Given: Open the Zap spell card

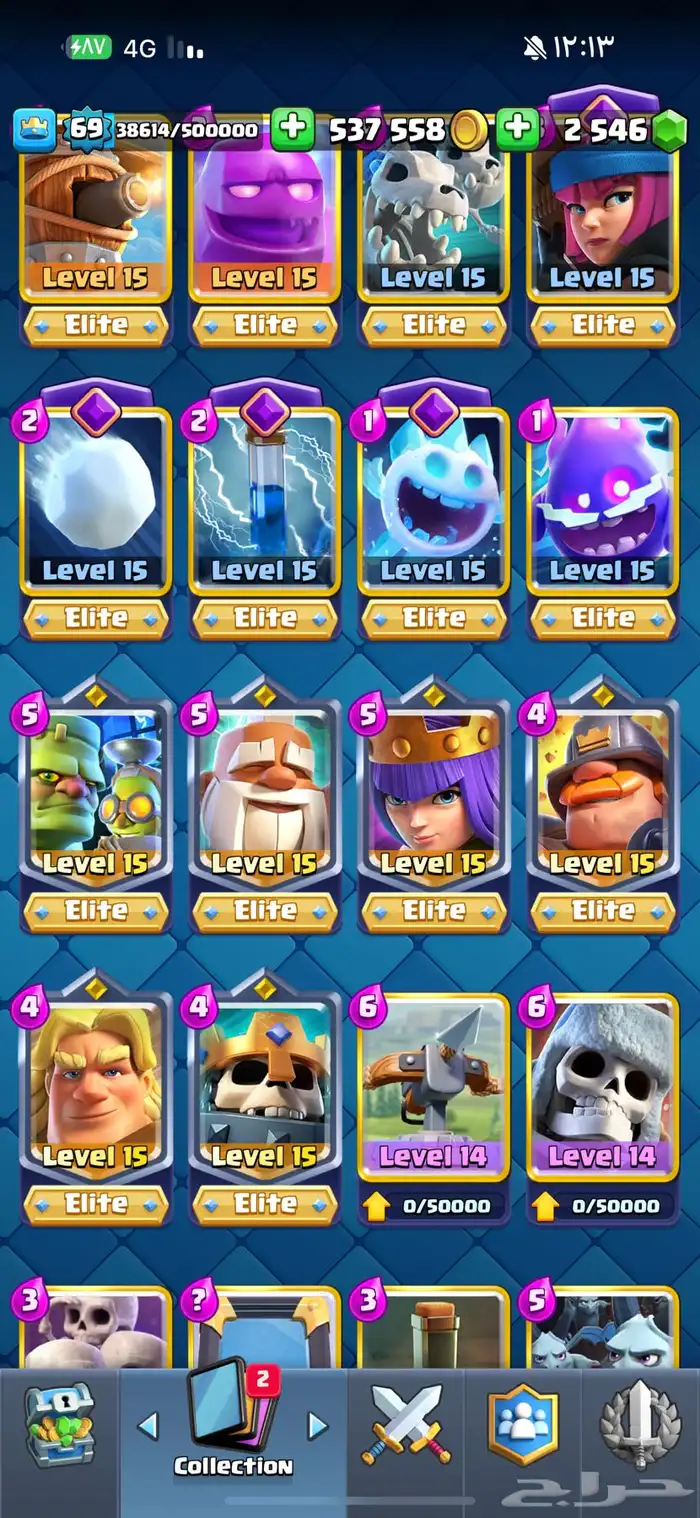Looking at the screenshot, I should tap(265, 500).
